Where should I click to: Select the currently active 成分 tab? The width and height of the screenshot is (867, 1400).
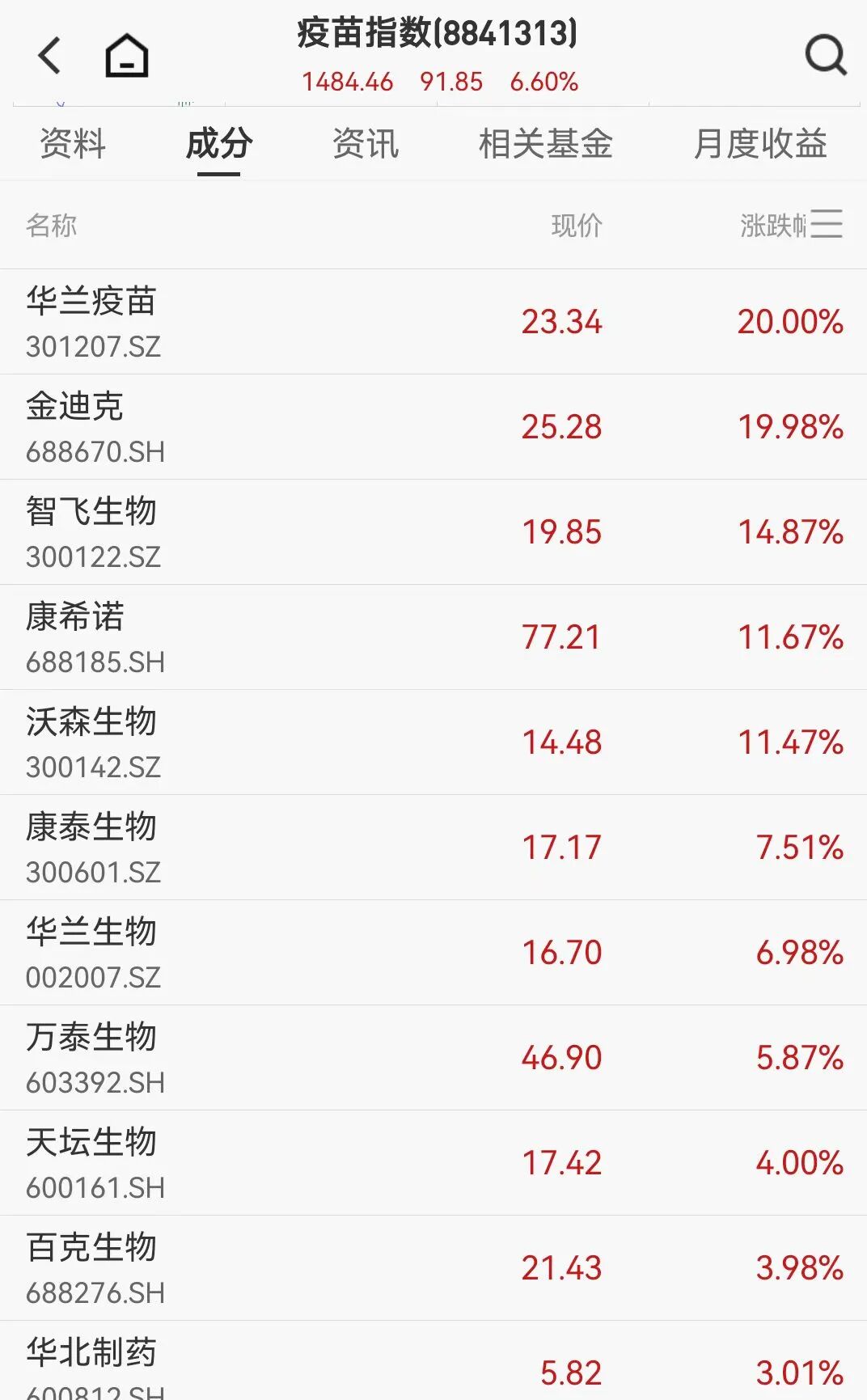[218, 145]
